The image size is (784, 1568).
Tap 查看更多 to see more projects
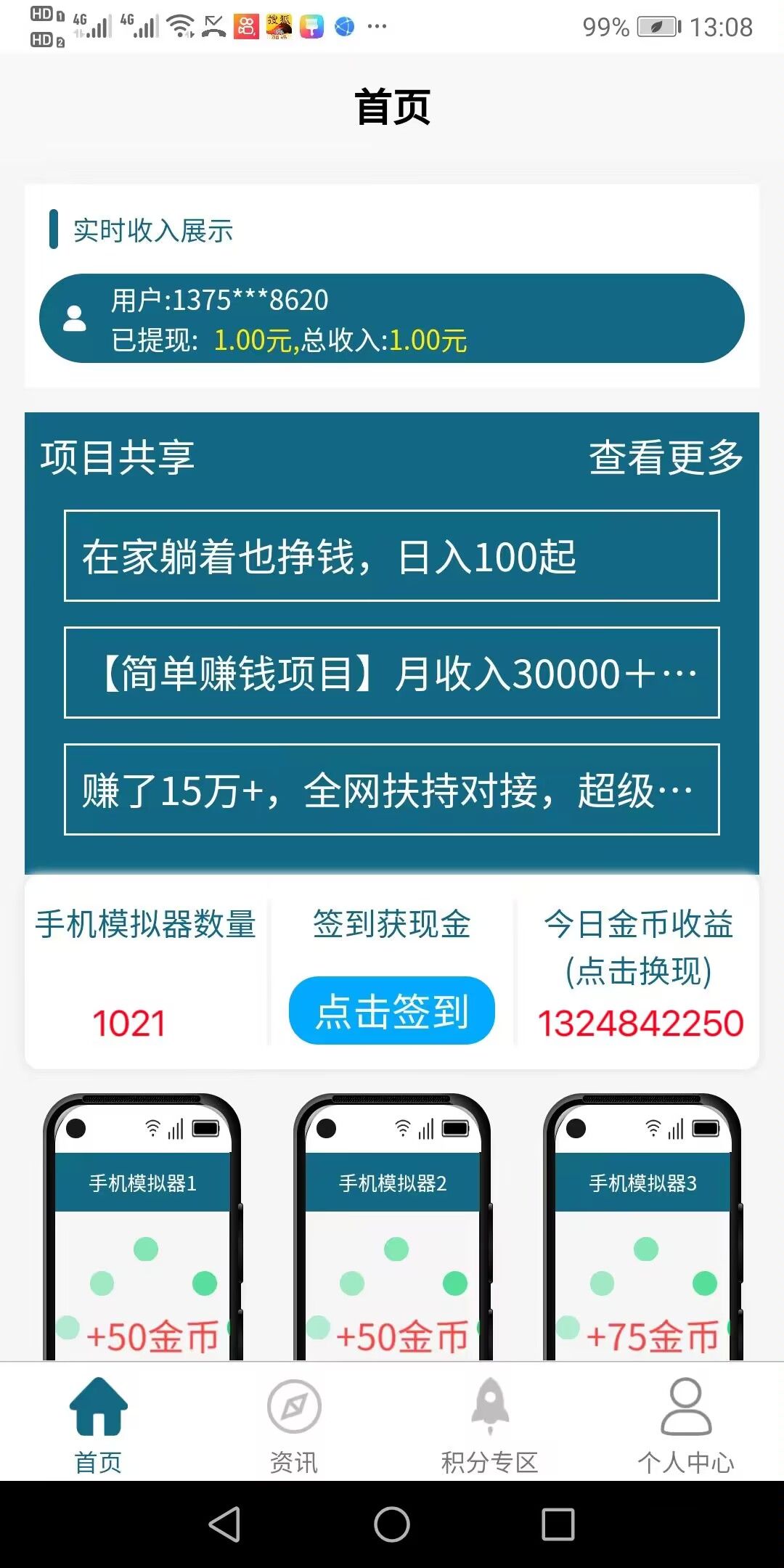666,457
